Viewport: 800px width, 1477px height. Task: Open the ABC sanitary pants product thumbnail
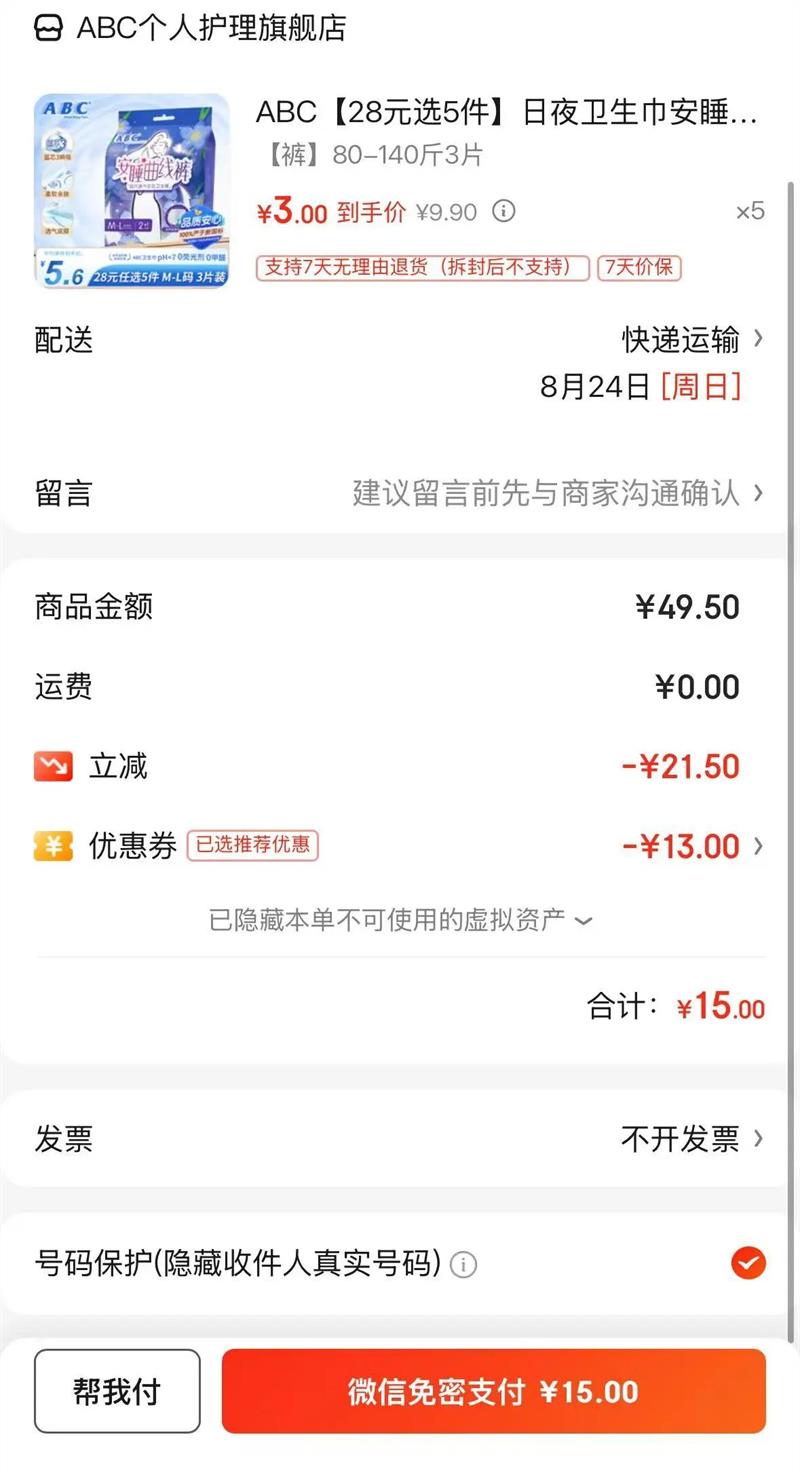point(131,191)
